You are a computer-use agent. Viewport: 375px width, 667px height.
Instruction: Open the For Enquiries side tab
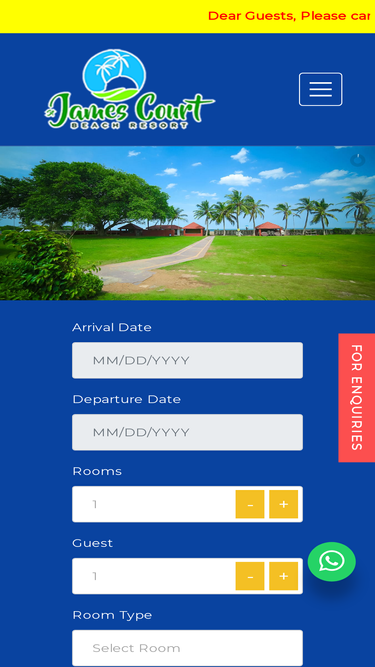coord(357,397)
